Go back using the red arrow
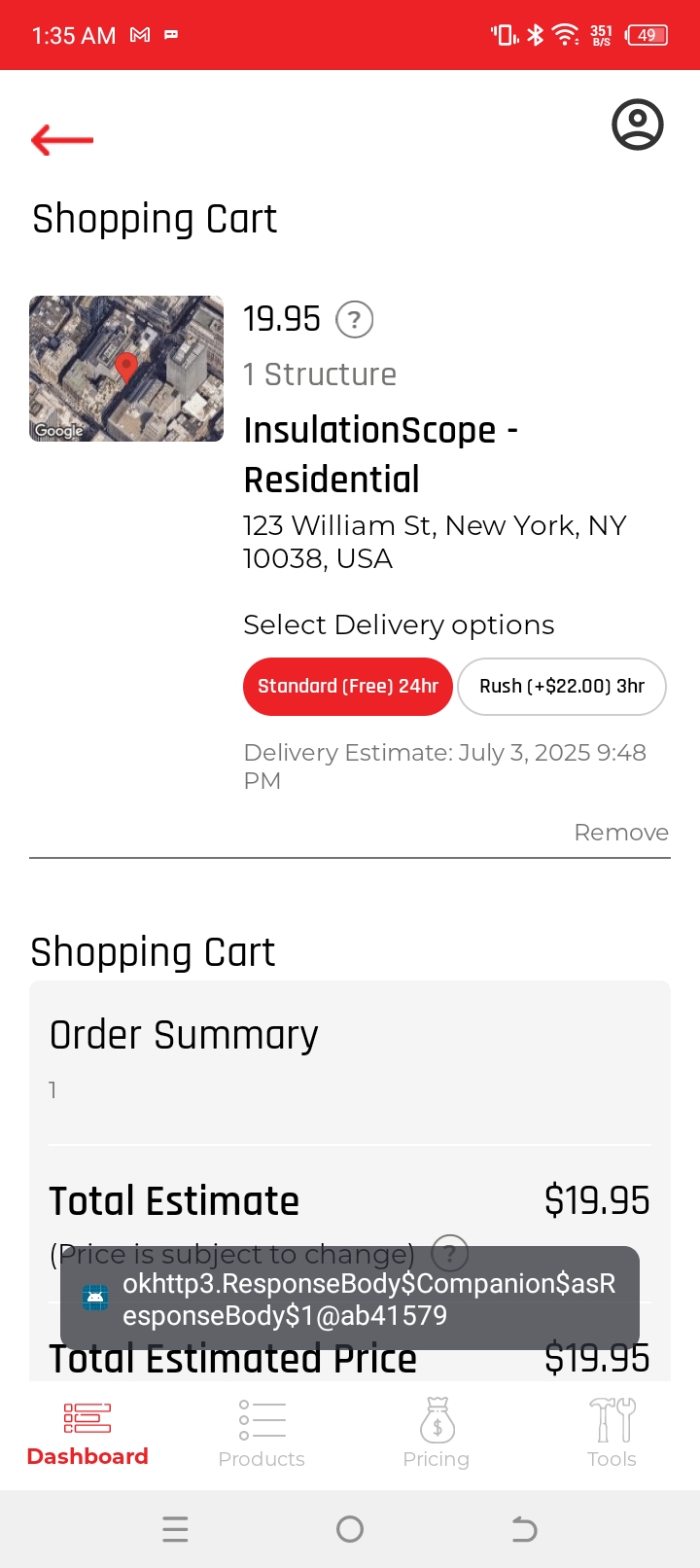The height and width of the screenshot is (1568, 700). [x=62, y=140]
